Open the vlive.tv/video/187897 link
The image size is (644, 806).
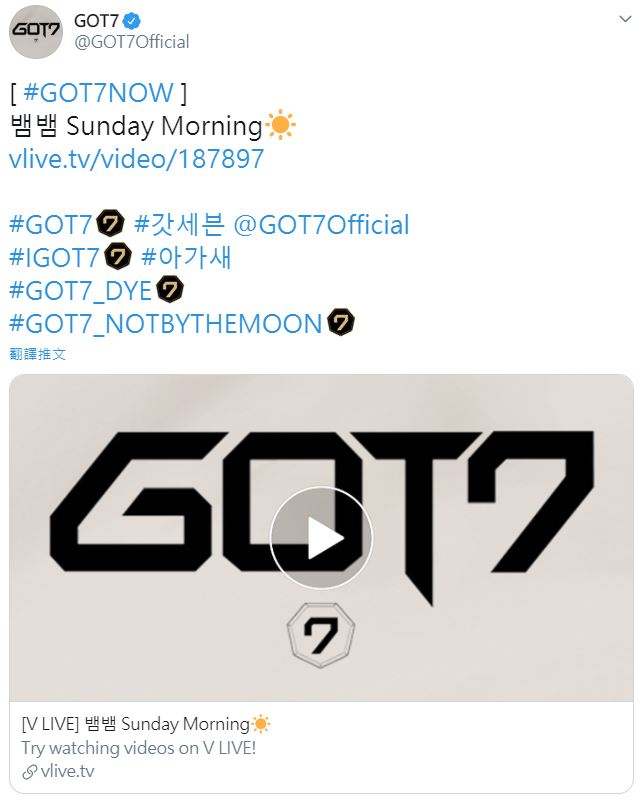point(136,158)
